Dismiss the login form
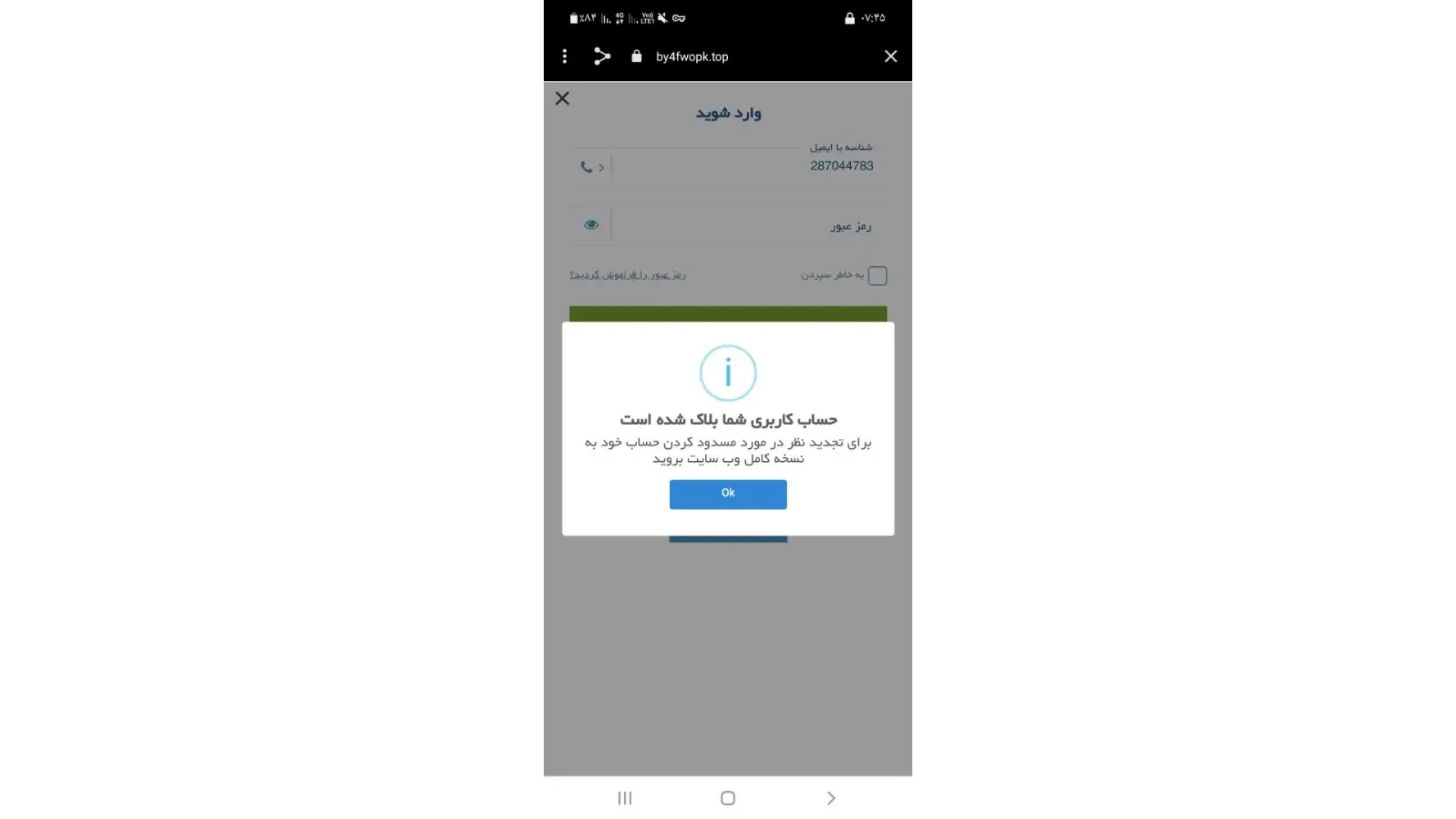 click(563, 99)
